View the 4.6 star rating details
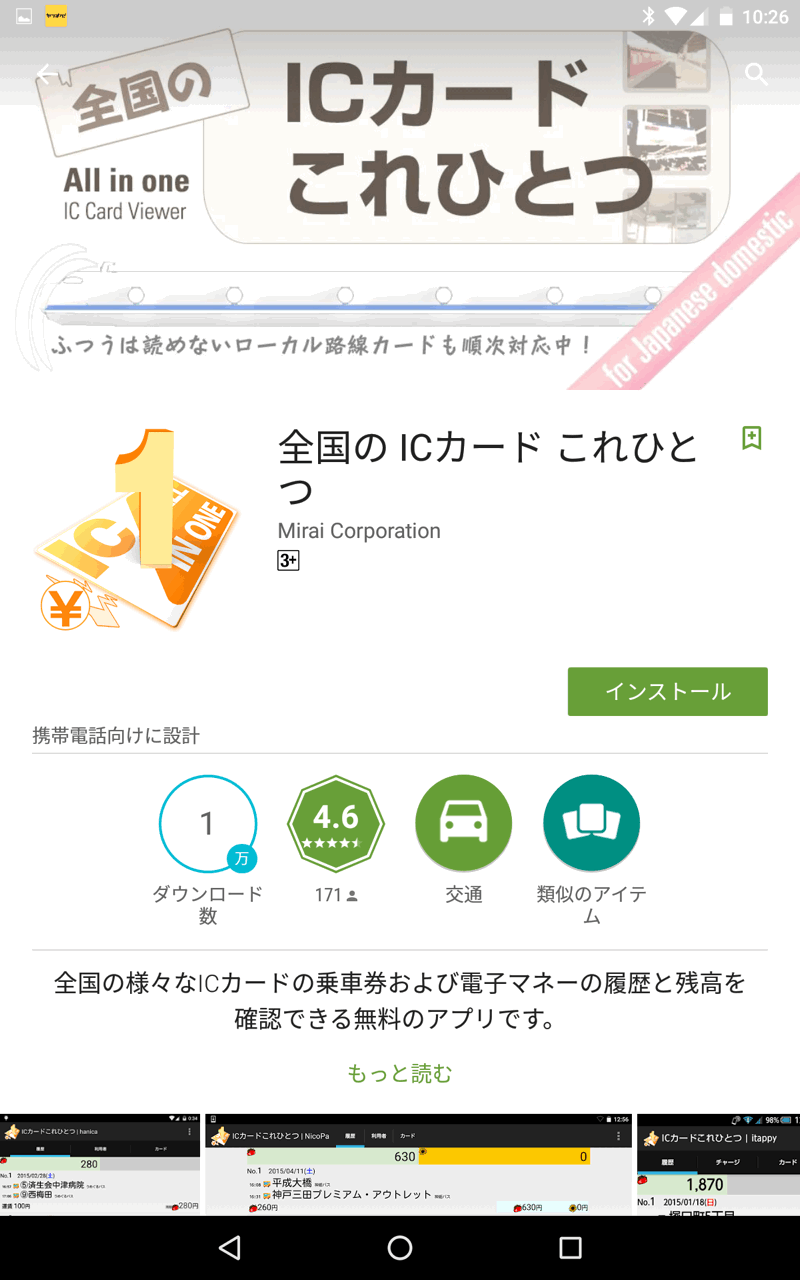The width and height of the screenshot is (800, 1280). coord(335,824)
